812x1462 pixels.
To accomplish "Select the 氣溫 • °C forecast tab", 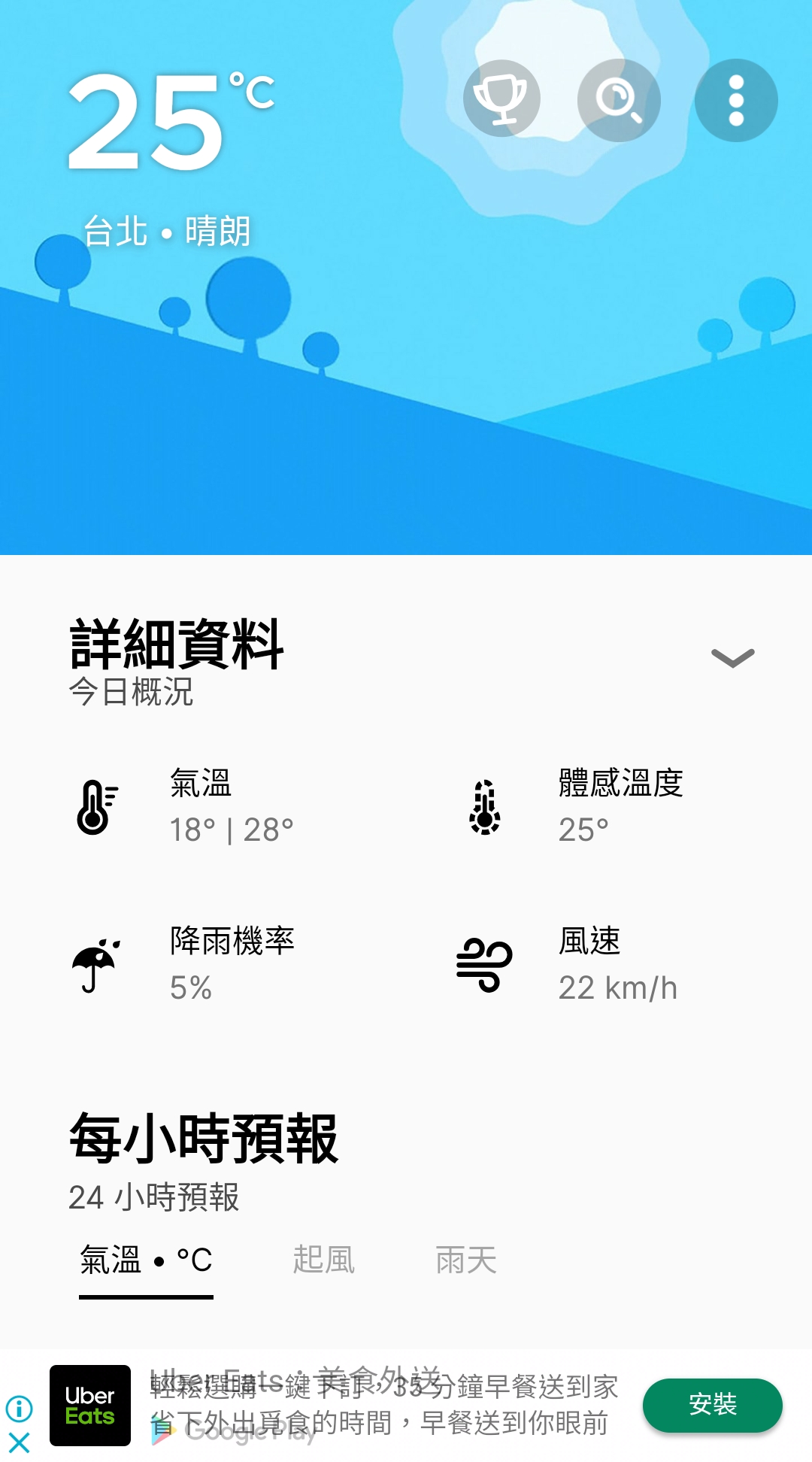I will click(x=147, y=1260).
